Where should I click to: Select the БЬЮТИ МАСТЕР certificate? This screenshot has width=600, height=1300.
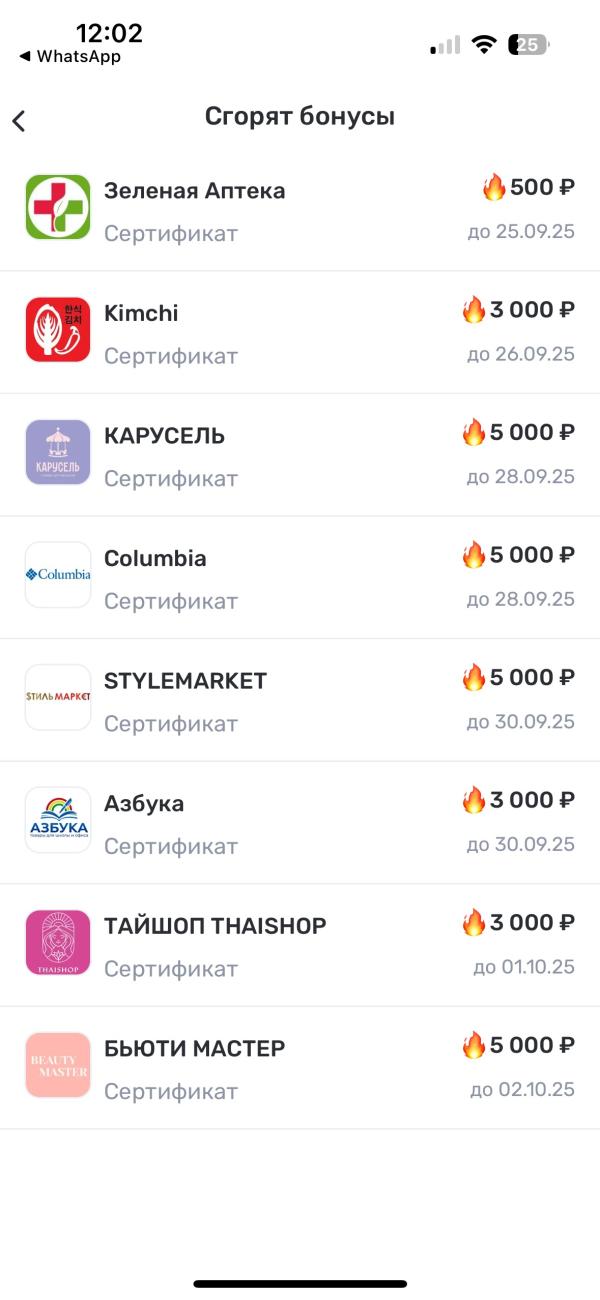click(300, 1067)
